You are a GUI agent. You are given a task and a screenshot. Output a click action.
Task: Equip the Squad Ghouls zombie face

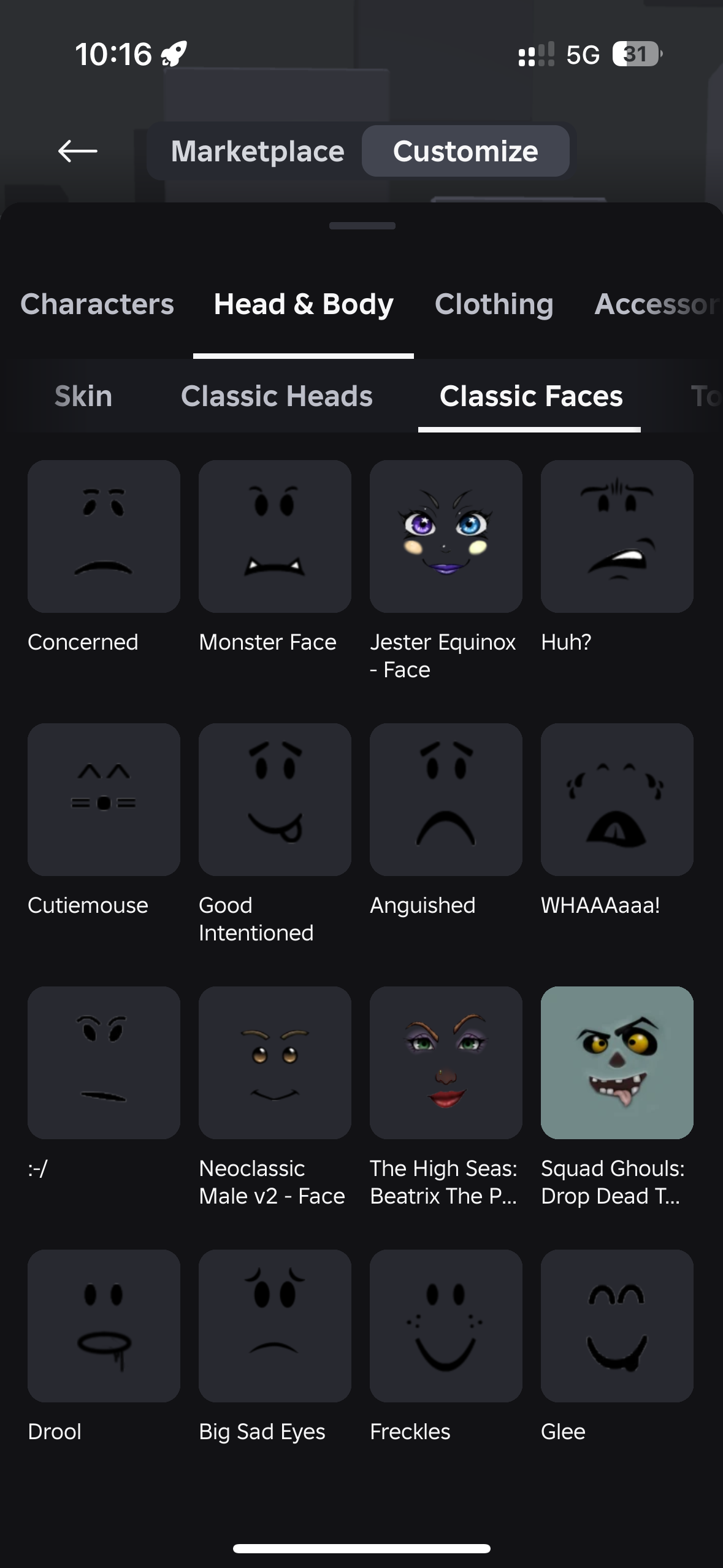[x=617, y=1063]
